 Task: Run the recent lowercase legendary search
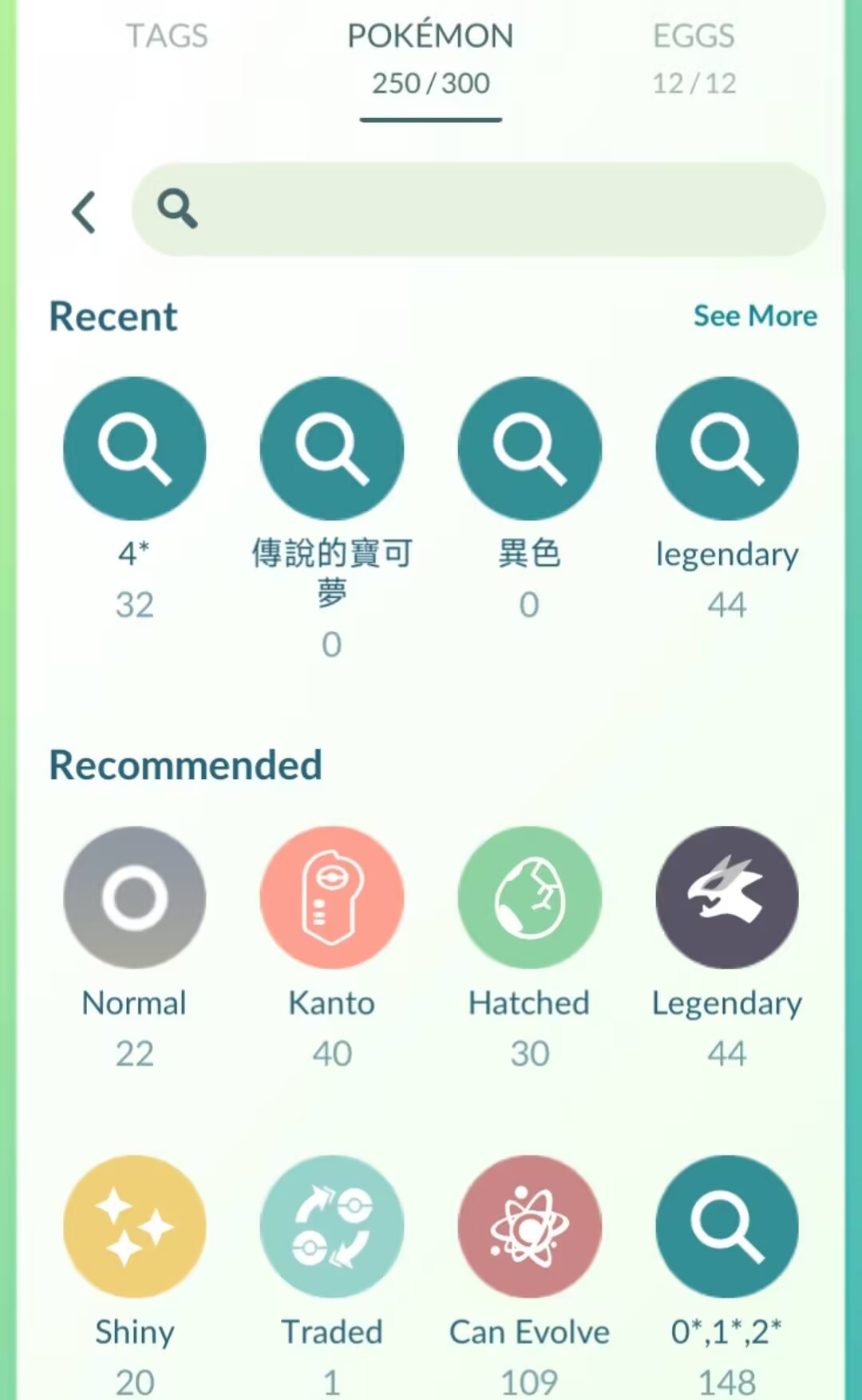(726, 449)
